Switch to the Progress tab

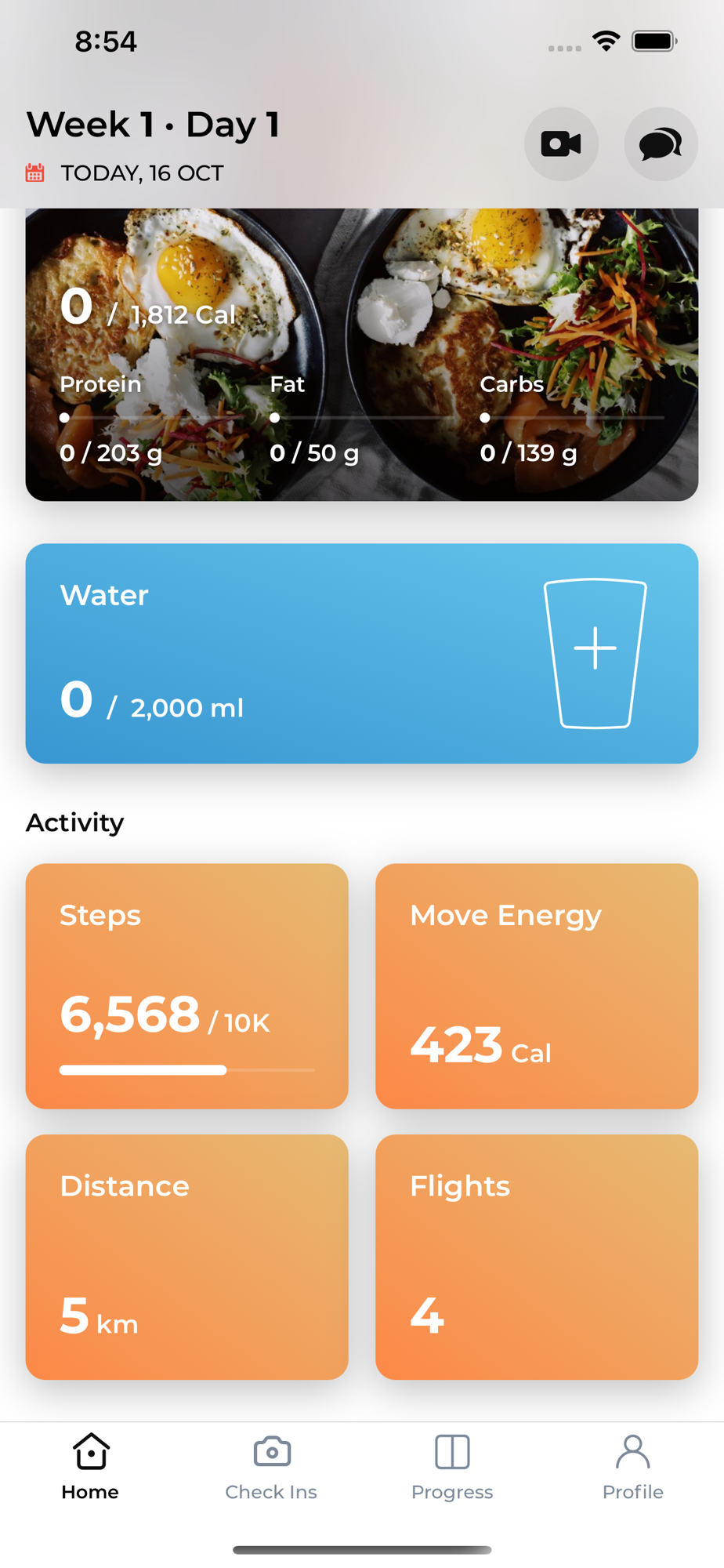pos(452,1468)
